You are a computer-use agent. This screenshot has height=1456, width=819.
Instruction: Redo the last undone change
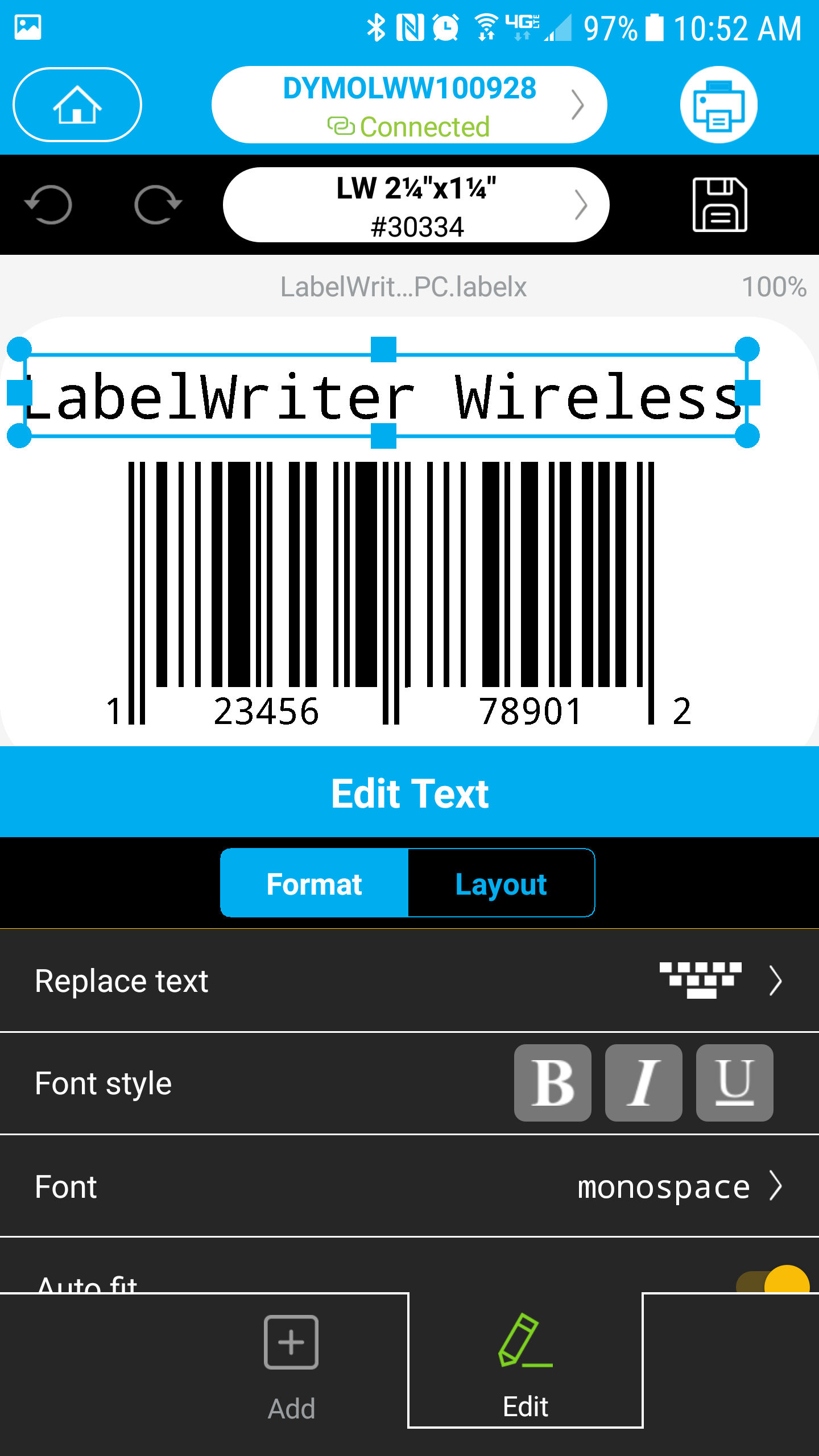tap(158, 205)
